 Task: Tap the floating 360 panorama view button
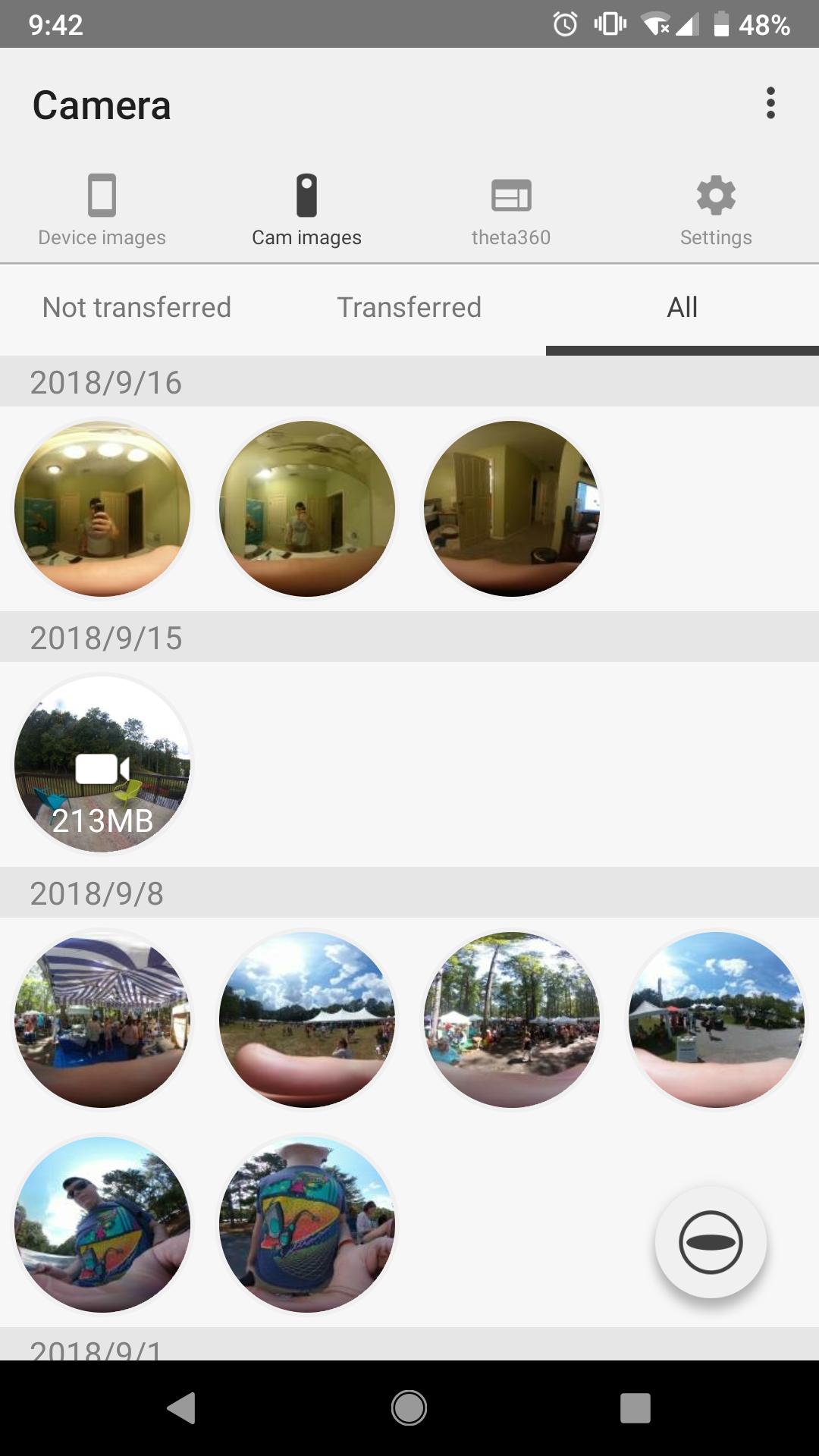tap(711, 1241)
